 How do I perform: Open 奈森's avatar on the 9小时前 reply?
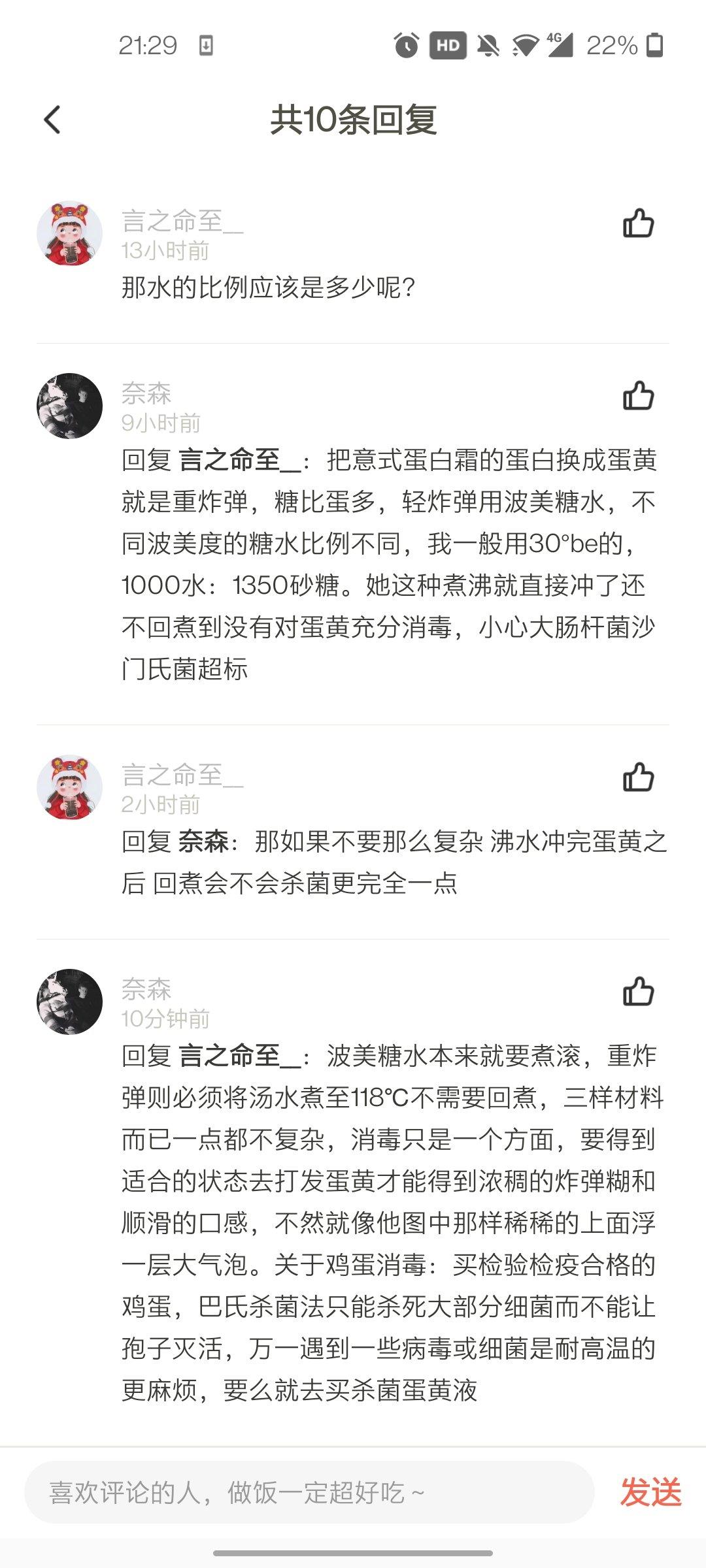click(69, 406)
